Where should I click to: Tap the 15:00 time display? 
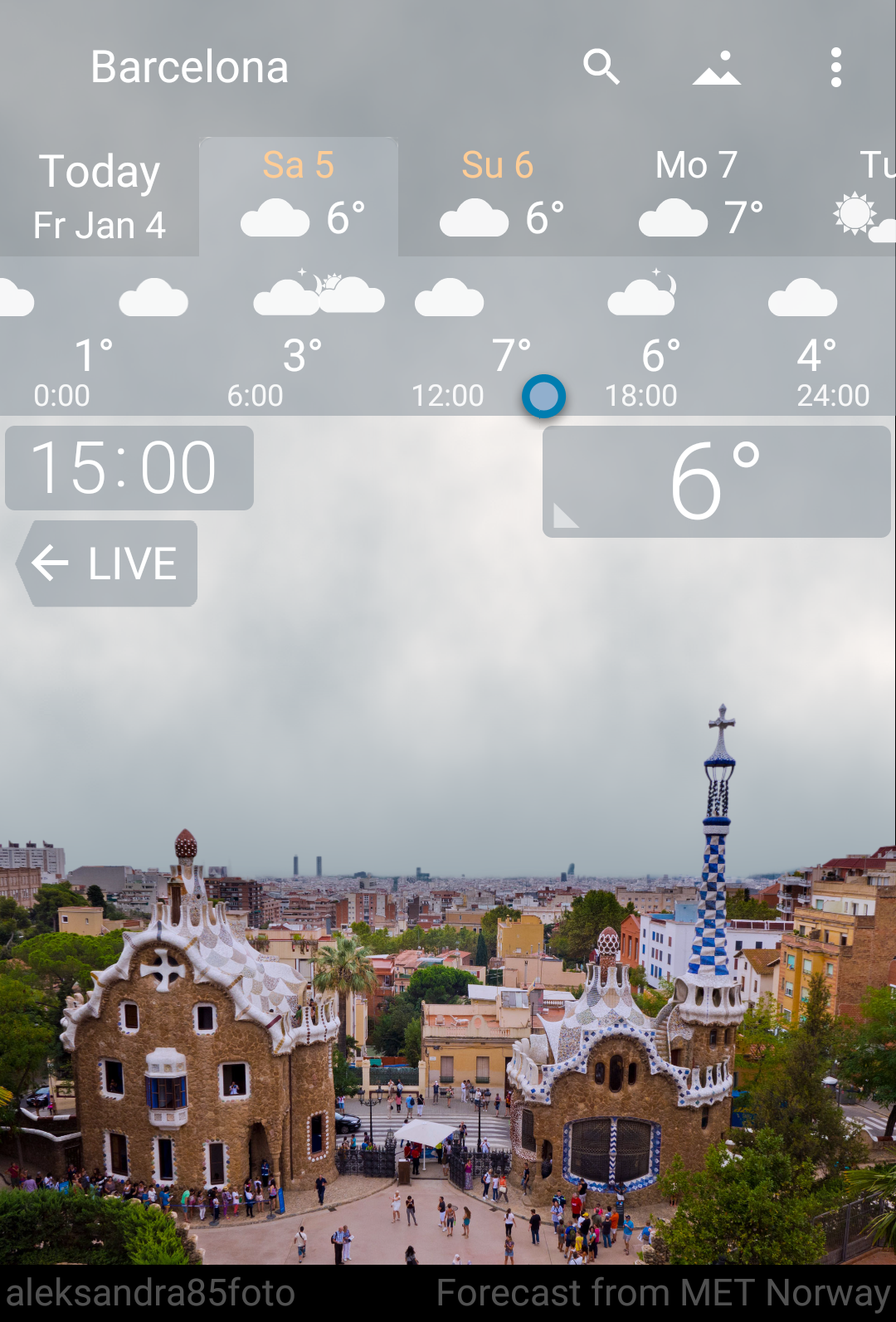[x=129, y=468]
